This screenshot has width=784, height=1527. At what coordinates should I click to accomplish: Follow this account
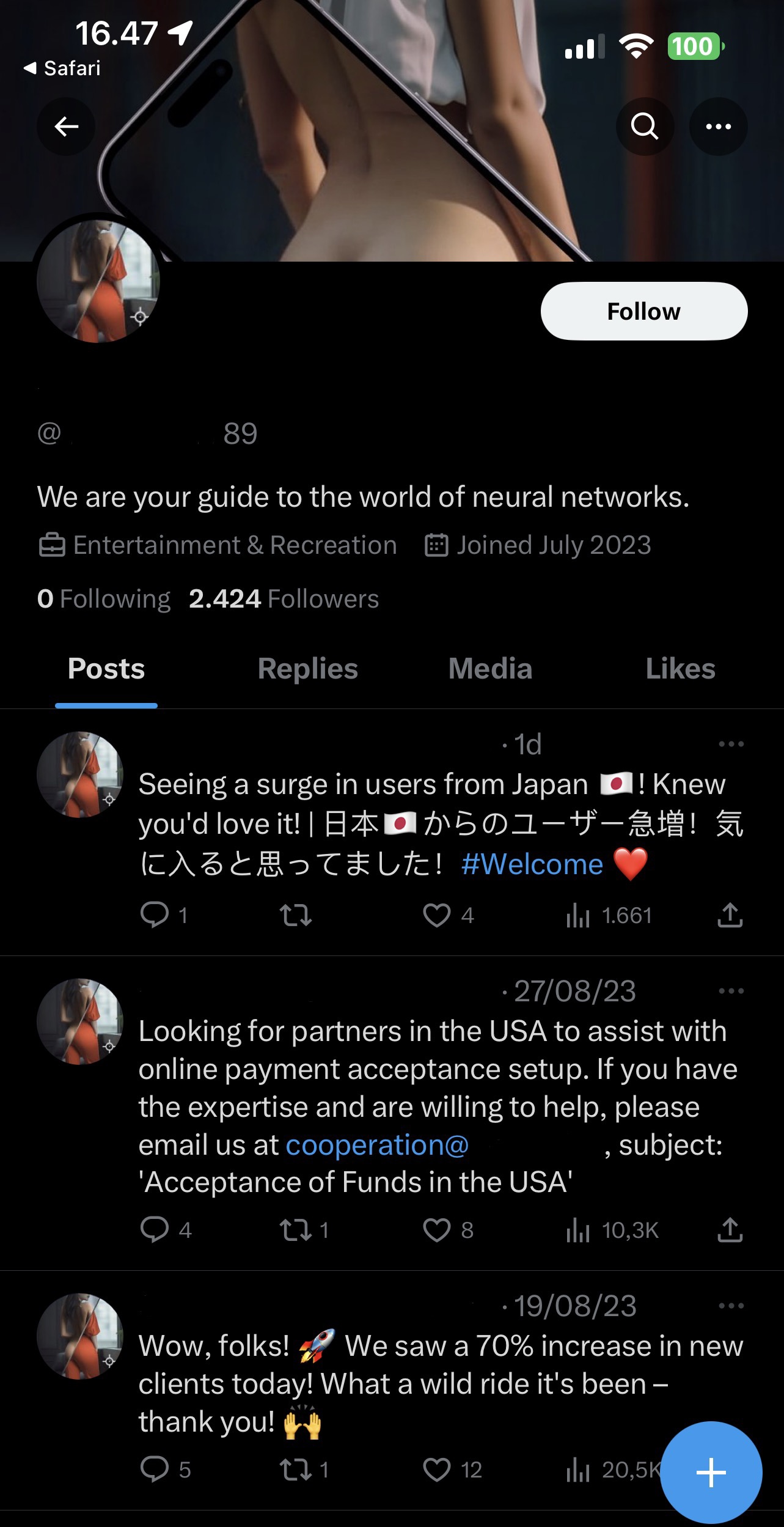click(643, 311)
